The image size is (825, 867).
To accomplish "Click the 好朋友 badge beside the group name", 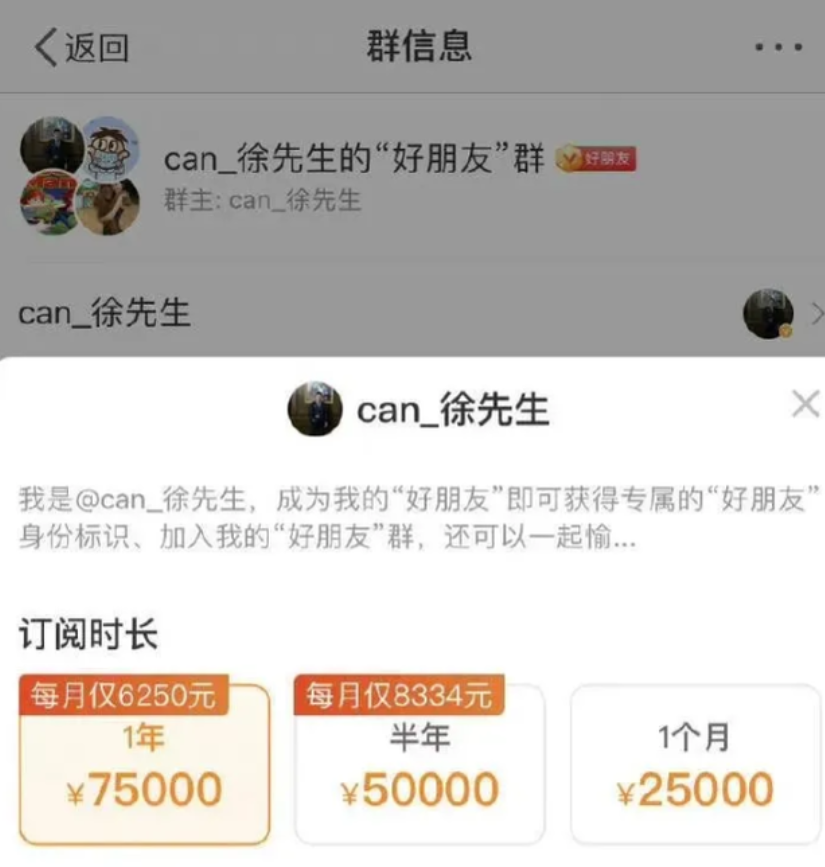I will coord(594,158).
